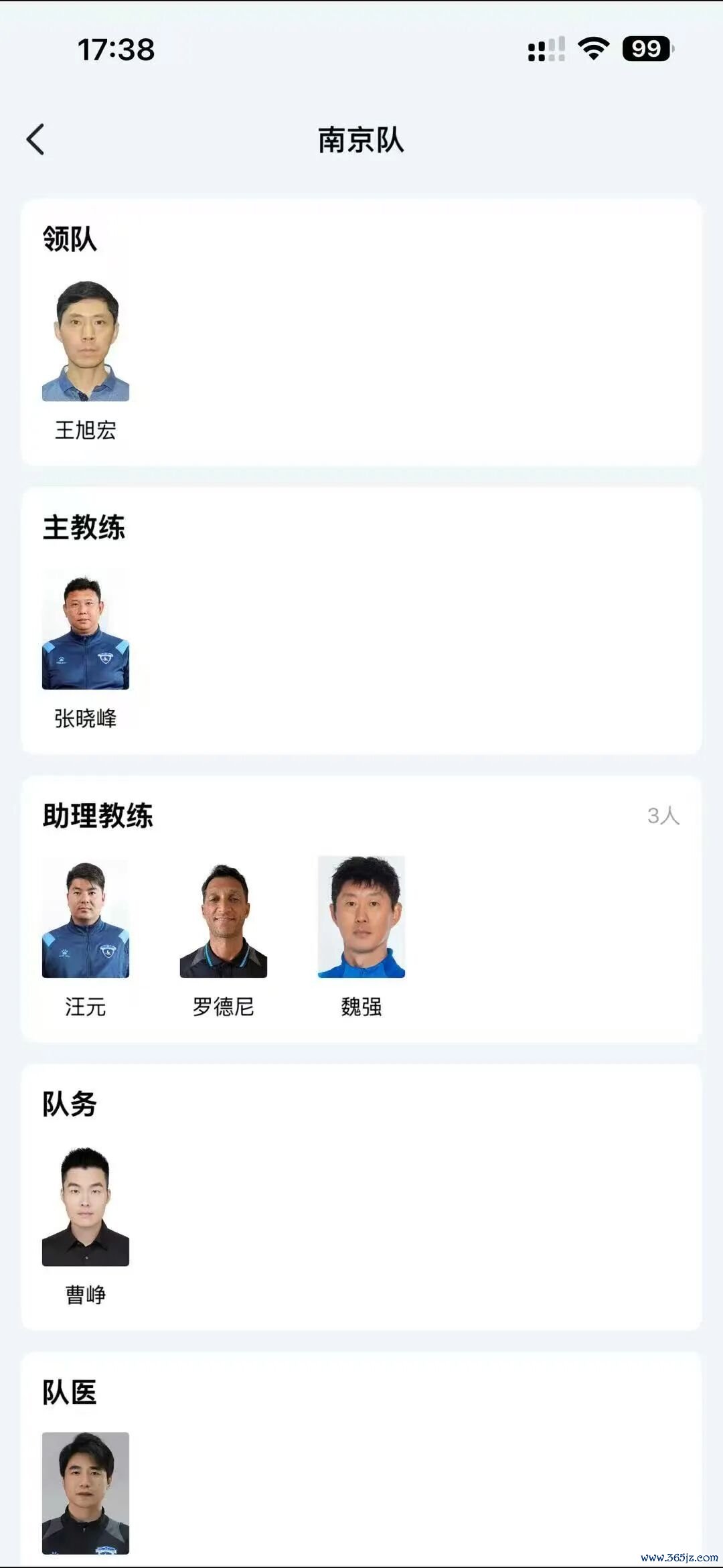The width and height of the screenshot is (723, 1568).
Task: Go back from the 南京队 page
Action: [35, 139]
